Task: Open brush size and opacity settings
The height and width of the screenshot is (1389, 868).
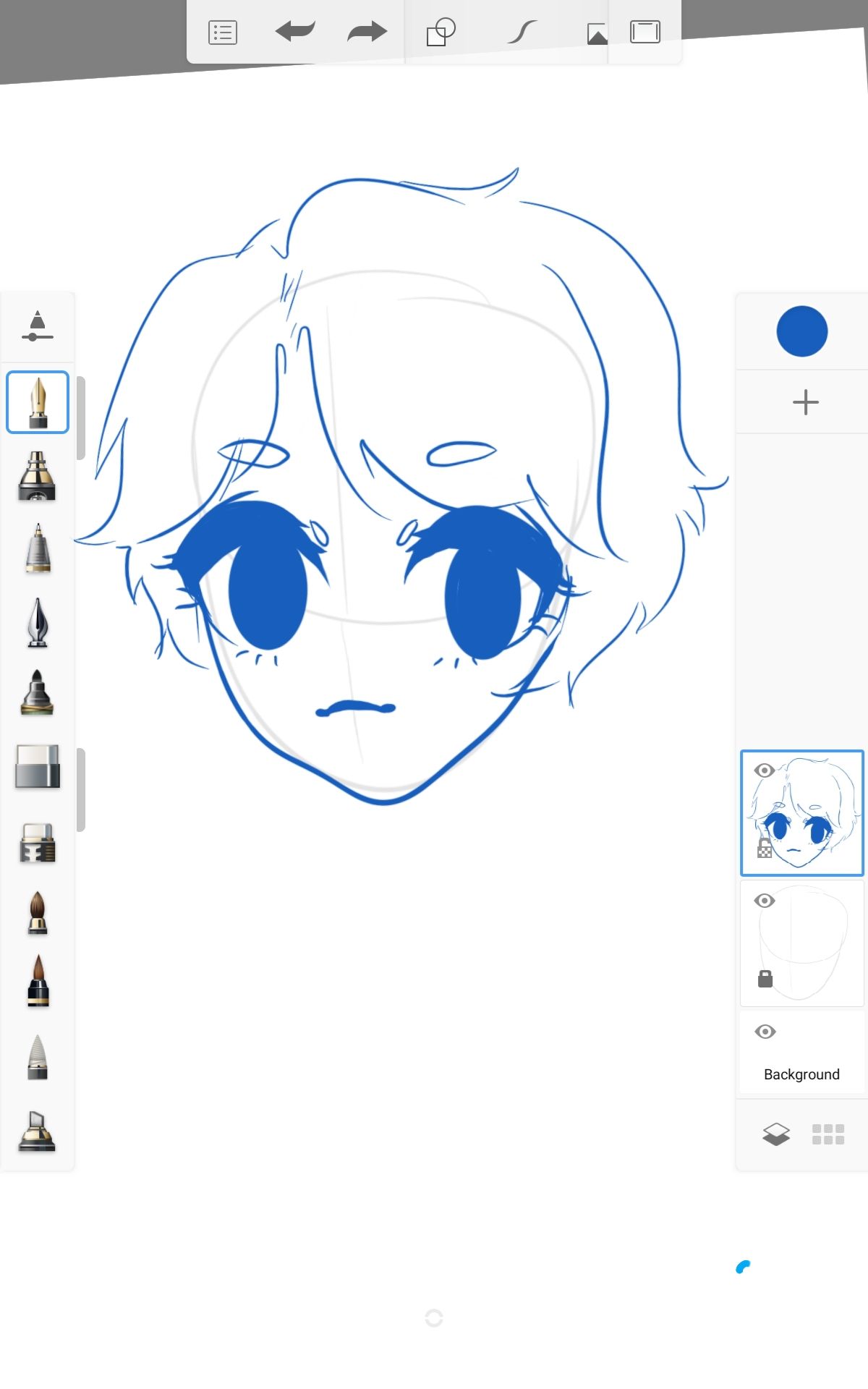Action: 38,326
